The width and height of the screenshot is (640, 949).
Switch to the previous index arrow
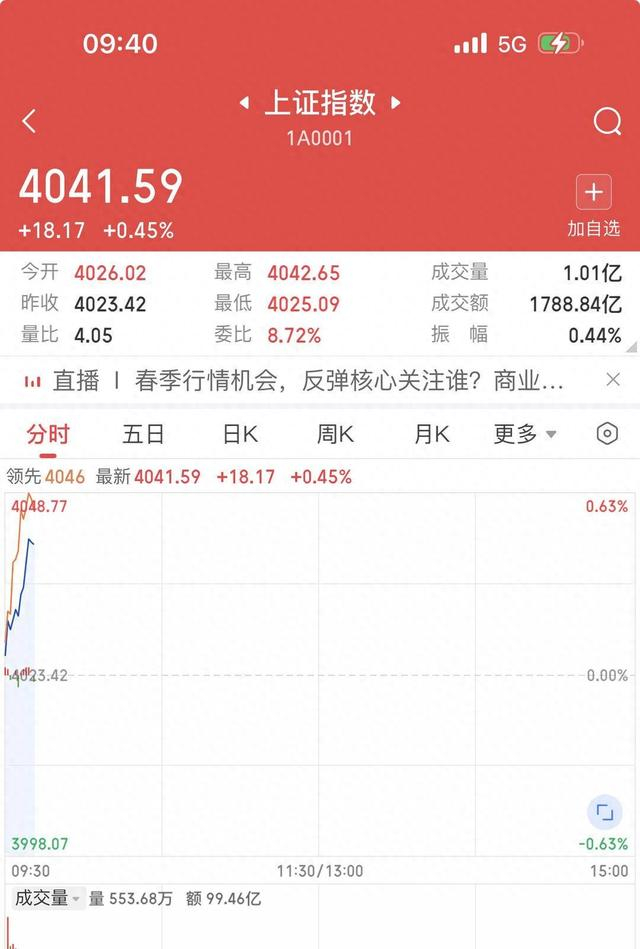[x=245, y=102]
